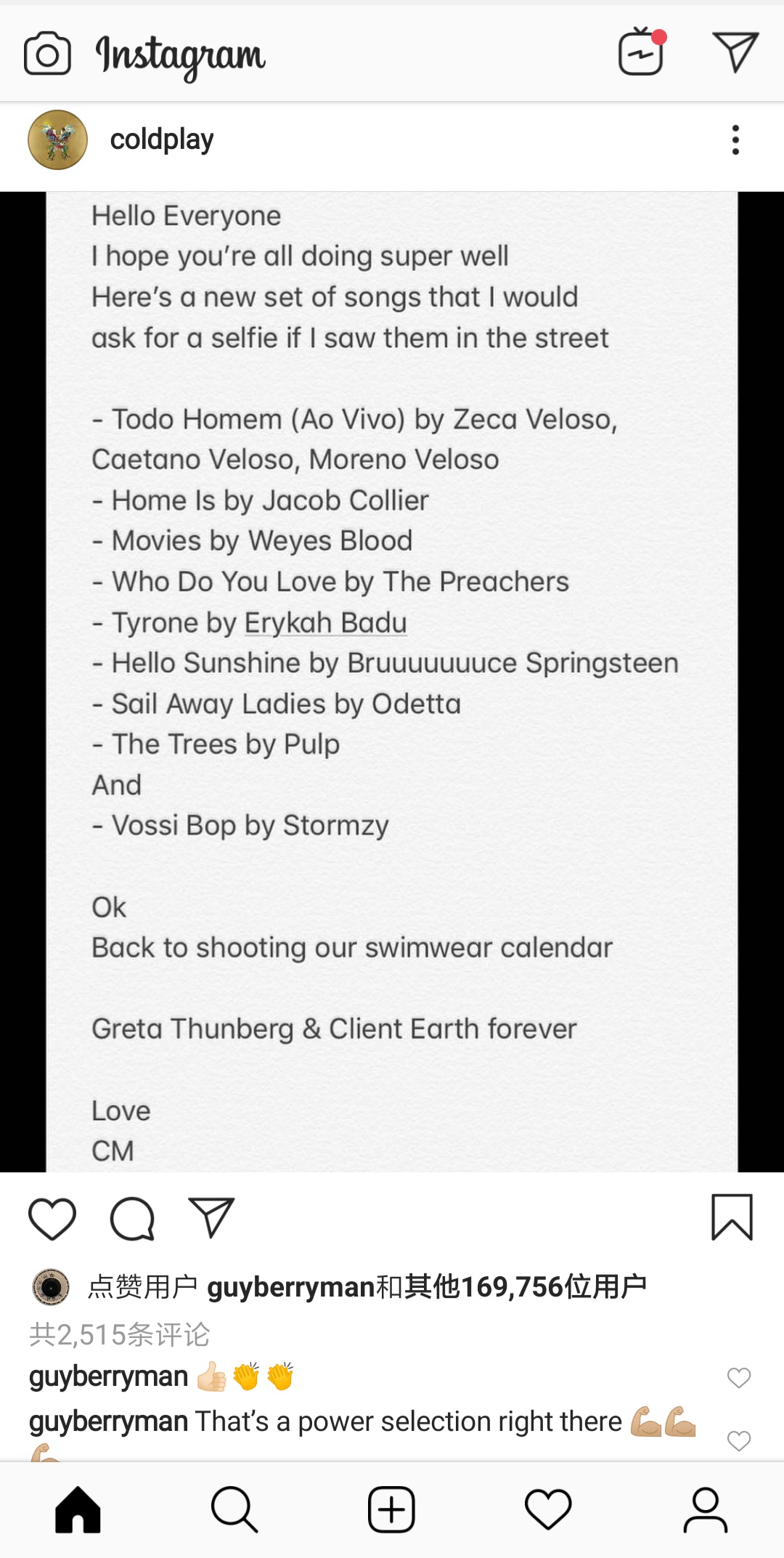Screen dimensions: 784x1558
Task: Open the Activity heart tab
Action: [x=548, y=1509]
